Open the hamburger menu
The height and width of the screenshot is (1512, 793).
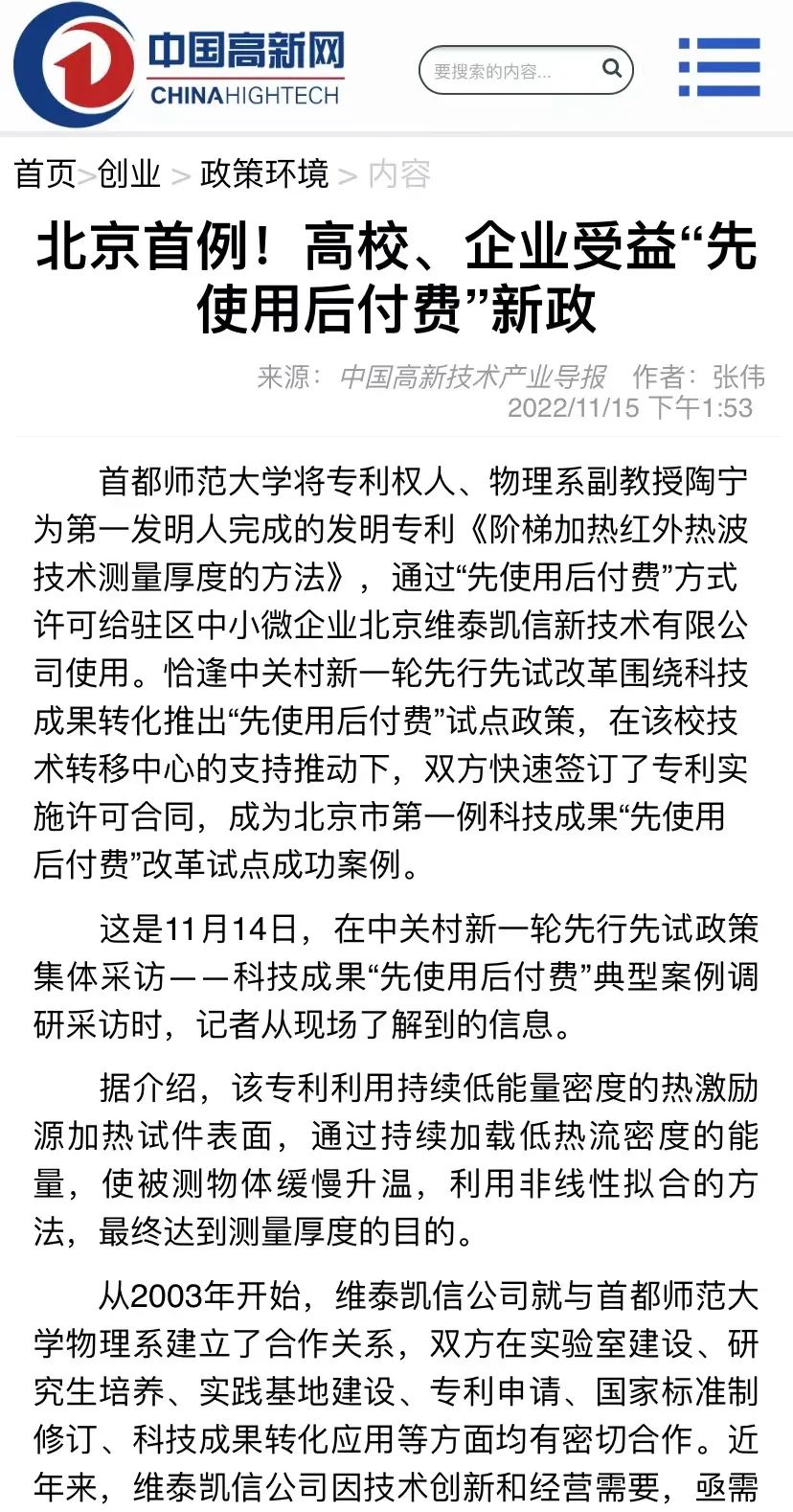tap(719, 67)
